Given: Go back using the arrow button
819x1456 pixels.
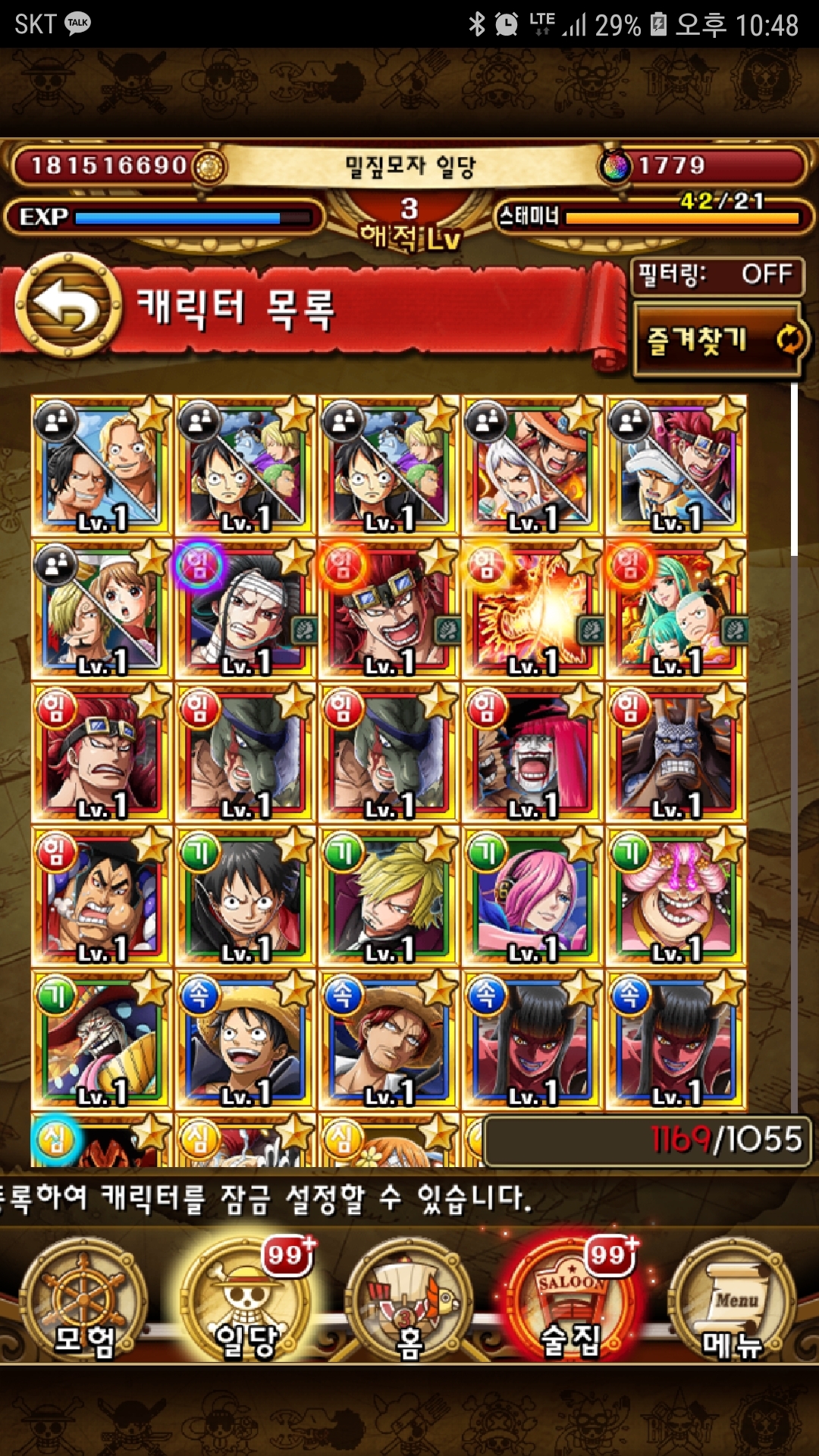Looking at the screenshot, I should [68, 306].
